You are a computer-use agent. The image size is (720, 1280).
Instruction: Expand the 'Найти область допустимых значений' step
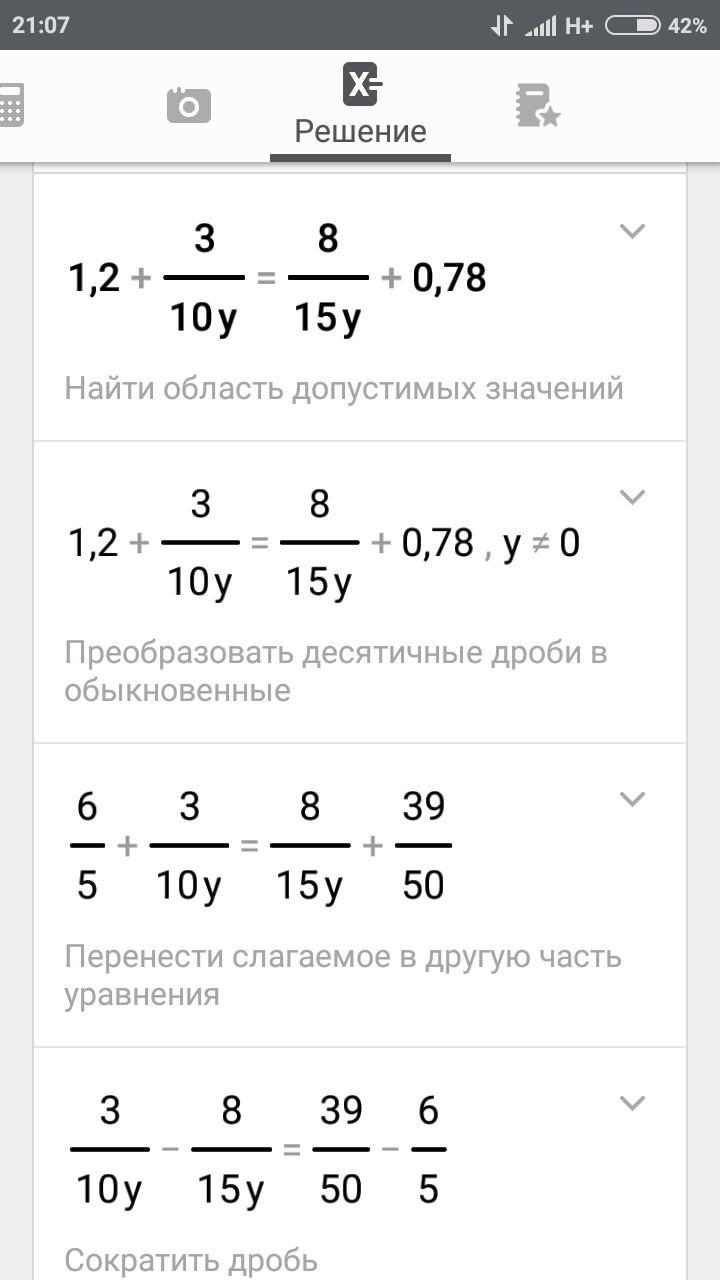[632, 232]
